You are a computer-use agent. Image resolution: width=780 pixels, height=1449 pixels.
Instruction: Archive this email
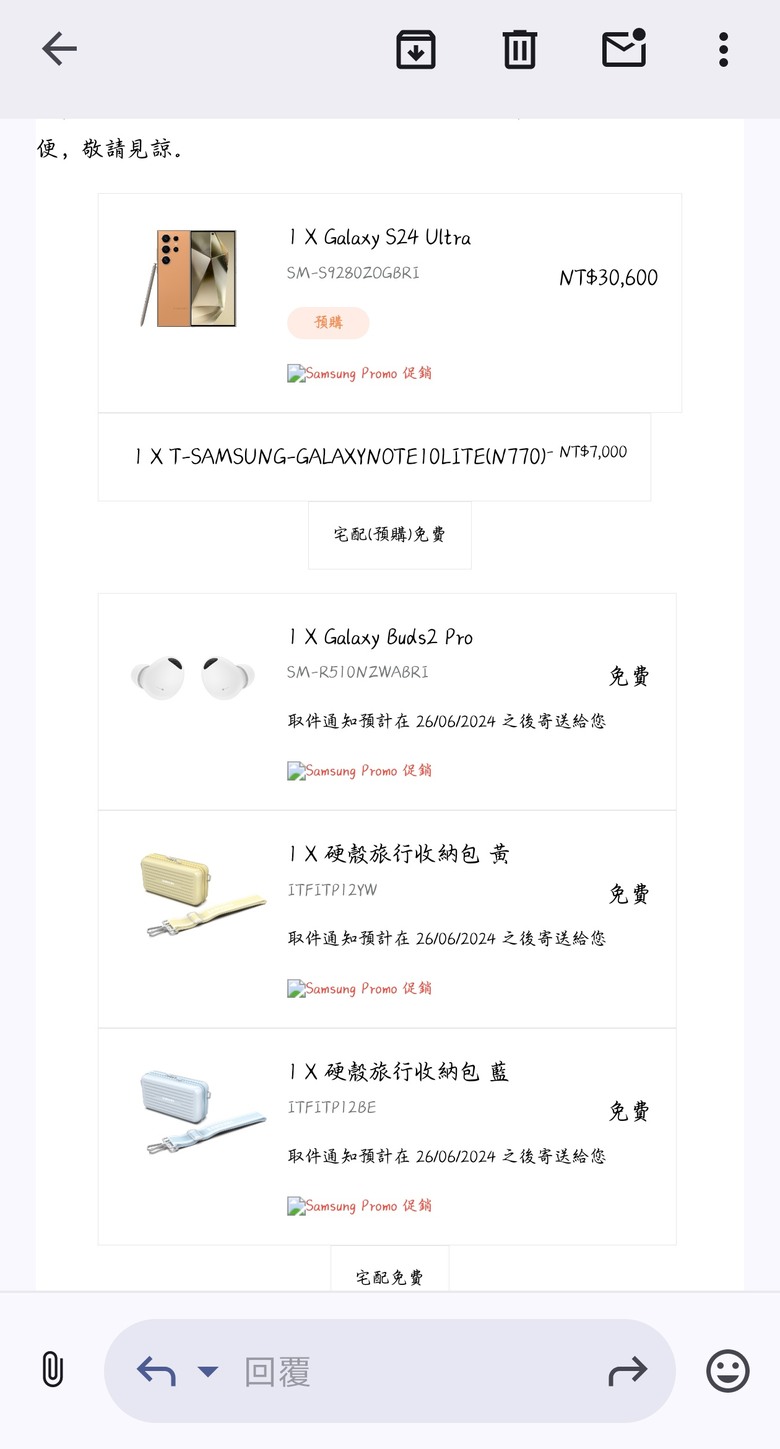(x=416, y=49)
